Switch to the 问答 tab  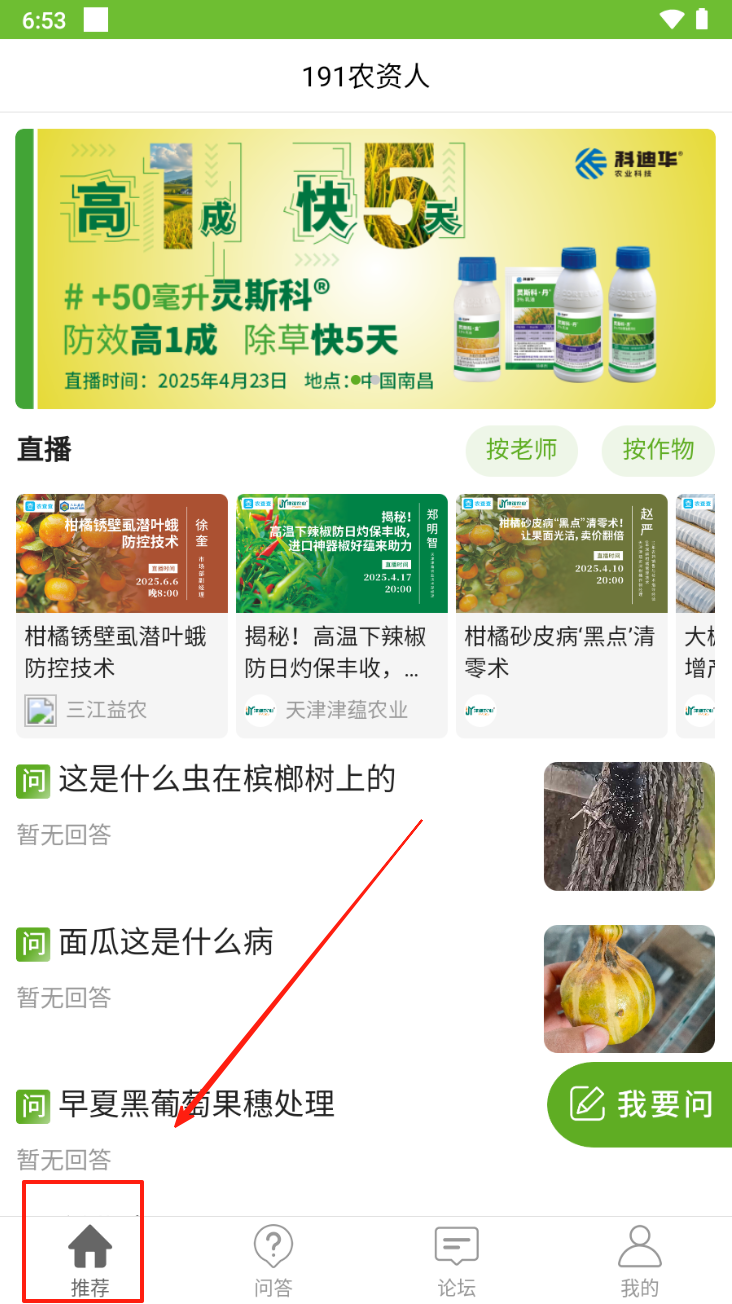[273, 1261]
